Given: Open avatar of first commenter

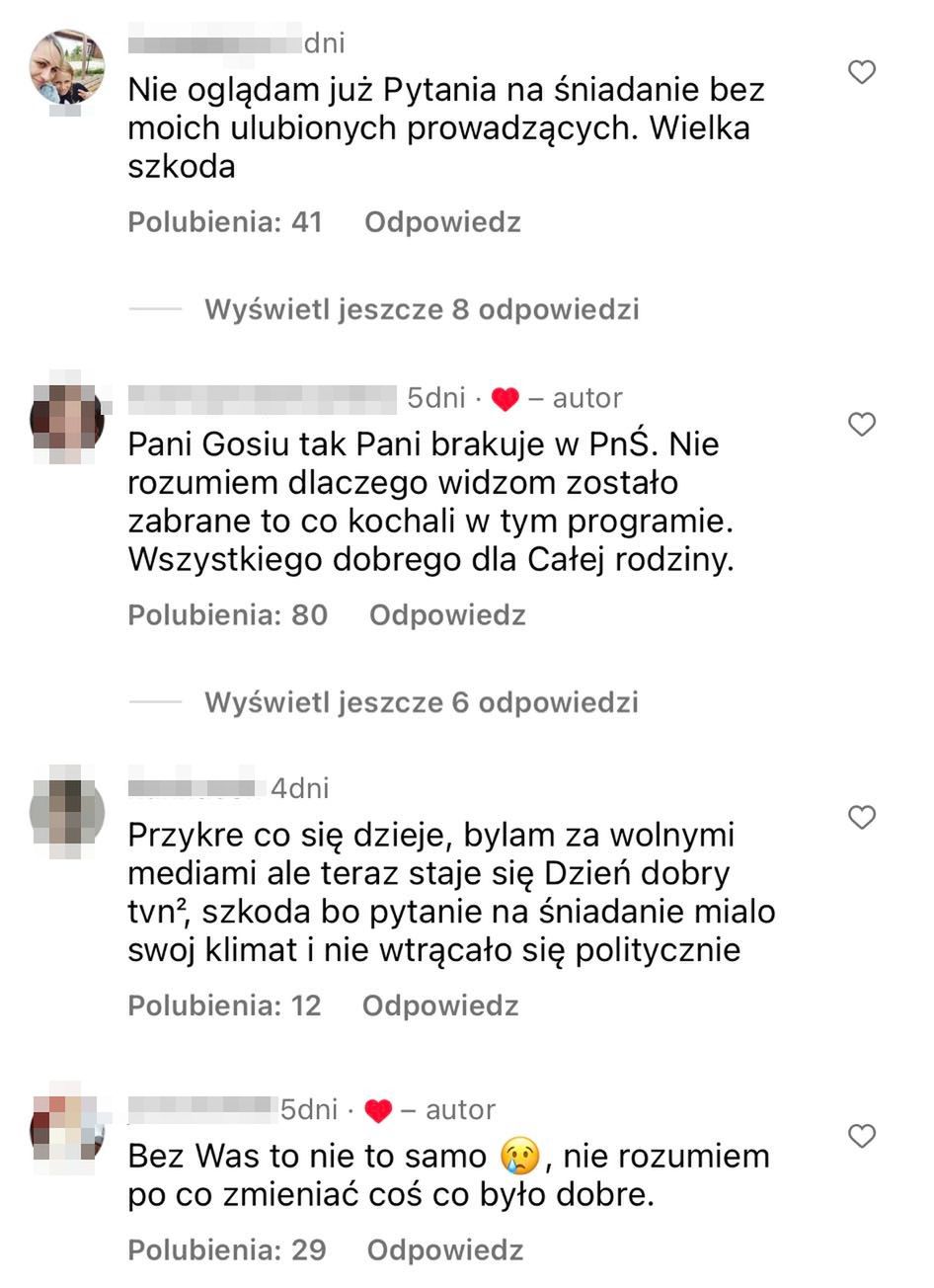Looking at the screenshot, I should [x=67, y=67].
